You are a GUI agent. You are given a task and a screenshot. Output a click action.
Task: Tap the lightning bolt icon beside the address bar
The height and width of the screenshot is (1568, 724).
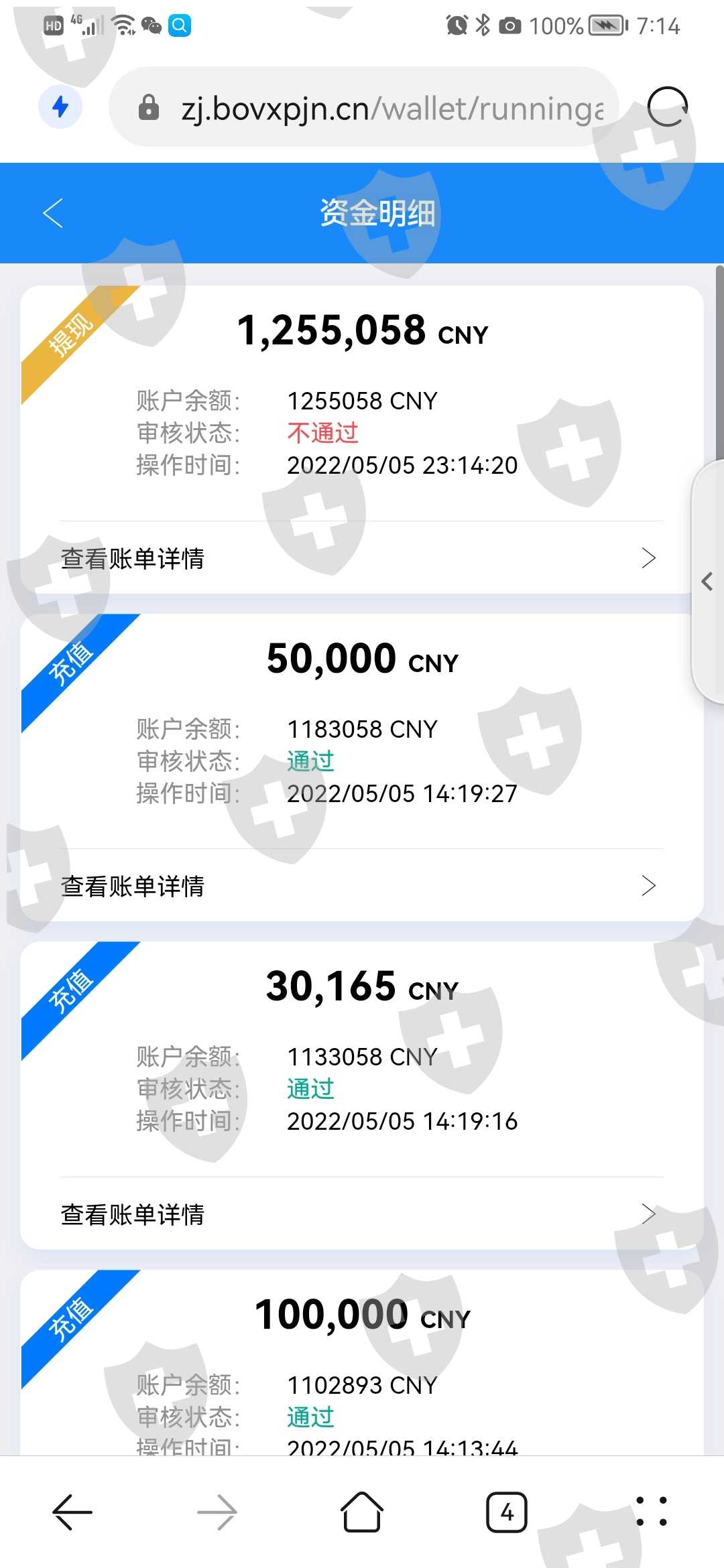tap(60, 107)
